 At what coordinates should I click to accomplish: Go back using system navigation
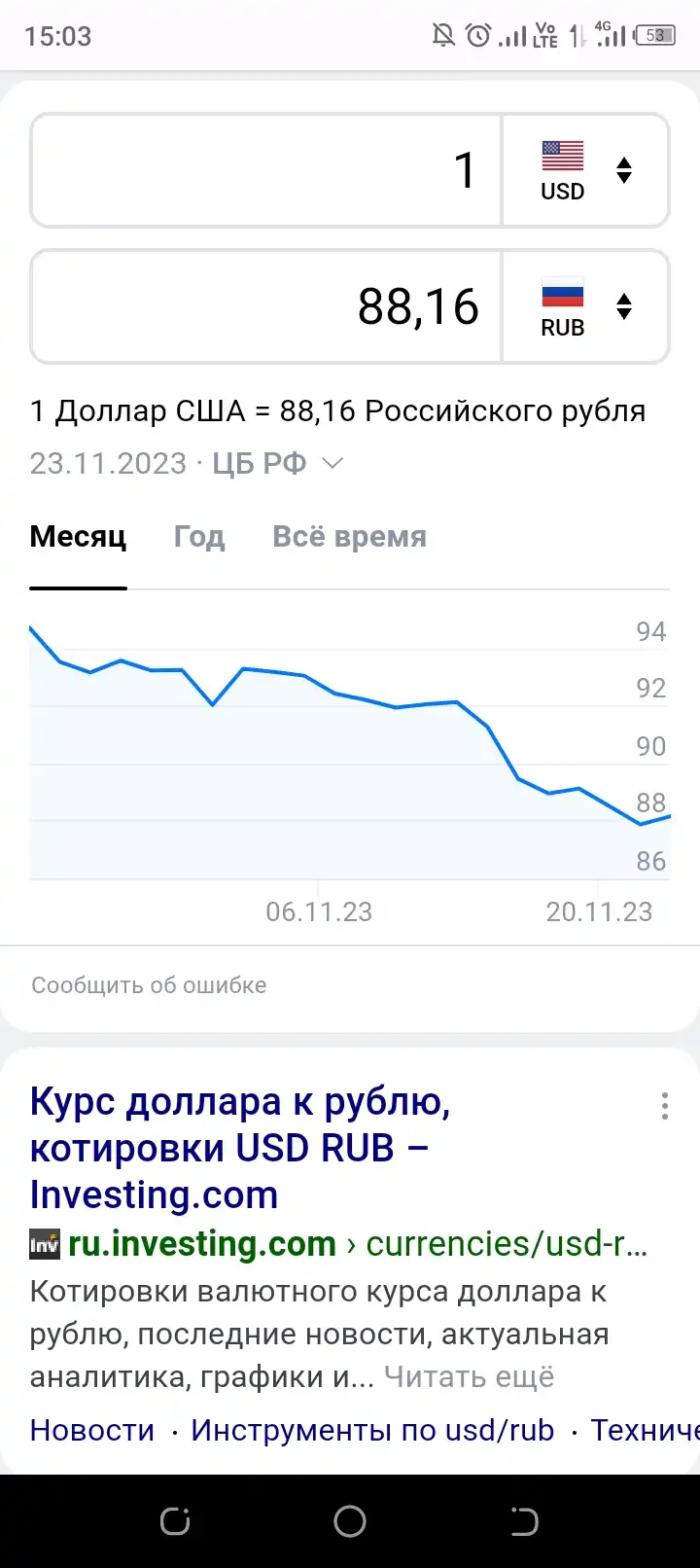pos(524,1521)
